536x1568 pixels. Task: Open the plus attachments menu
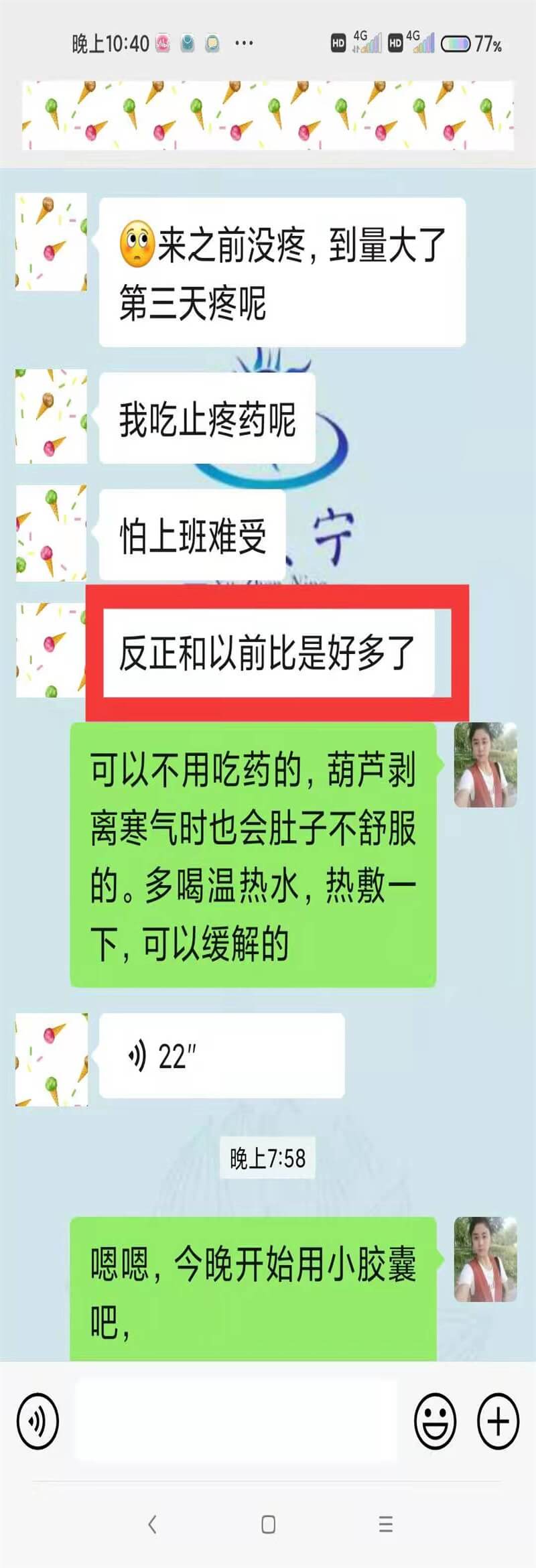[x=497, y=1421]
